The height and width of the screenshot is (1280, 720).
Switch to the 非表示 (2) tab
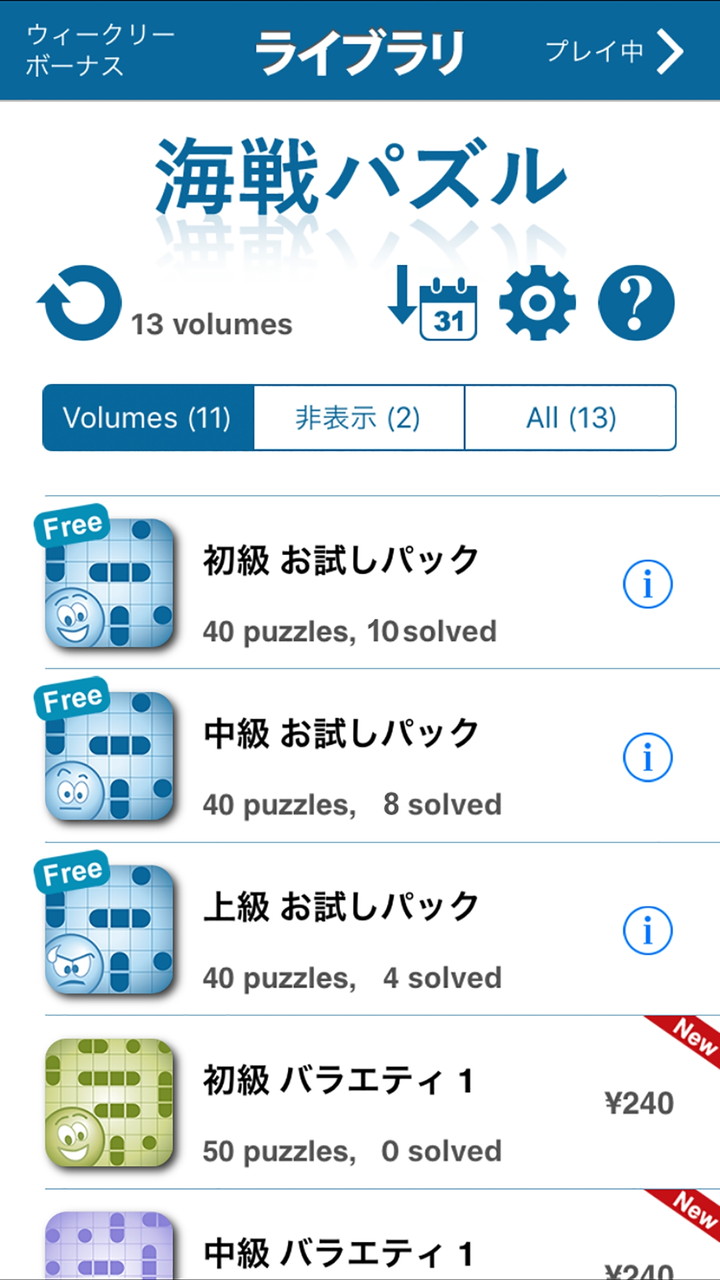click(358, 417)
